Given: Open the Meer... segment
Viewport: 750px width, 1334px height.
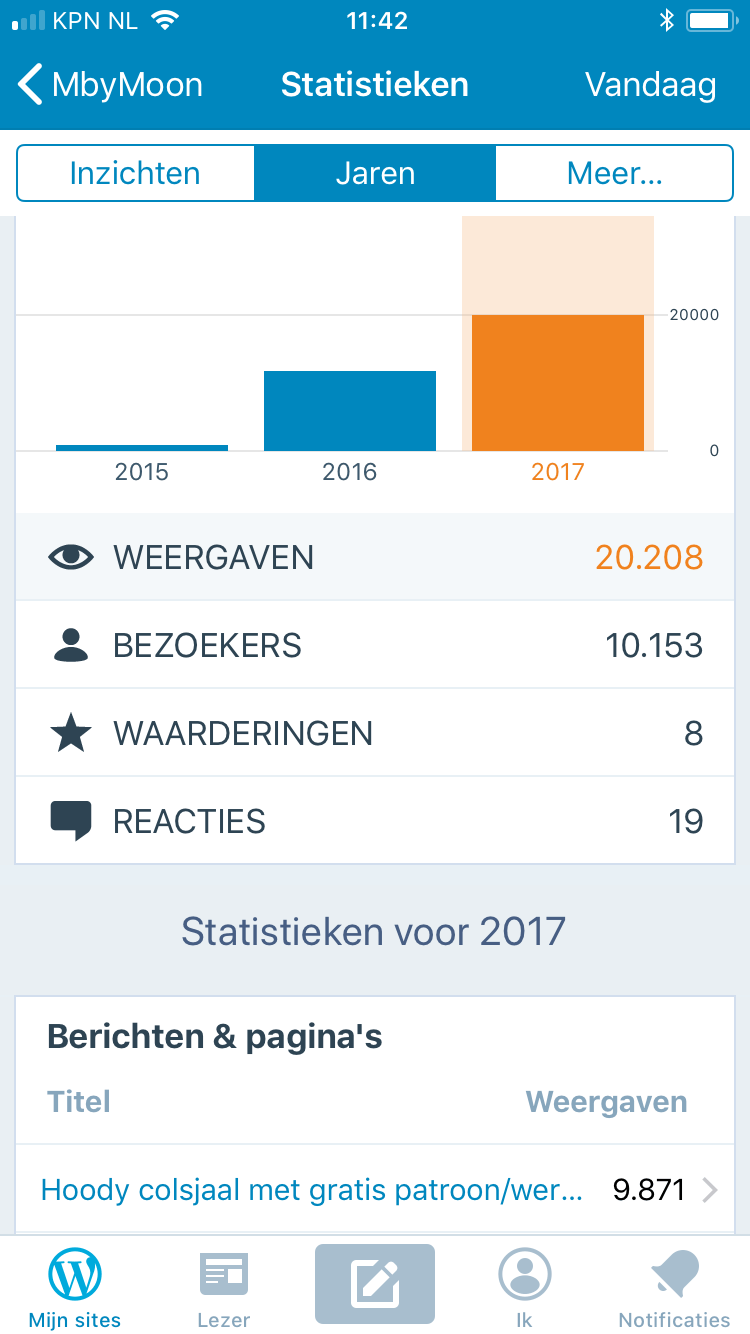Looking at the screenshot, I should pos(614,173).
